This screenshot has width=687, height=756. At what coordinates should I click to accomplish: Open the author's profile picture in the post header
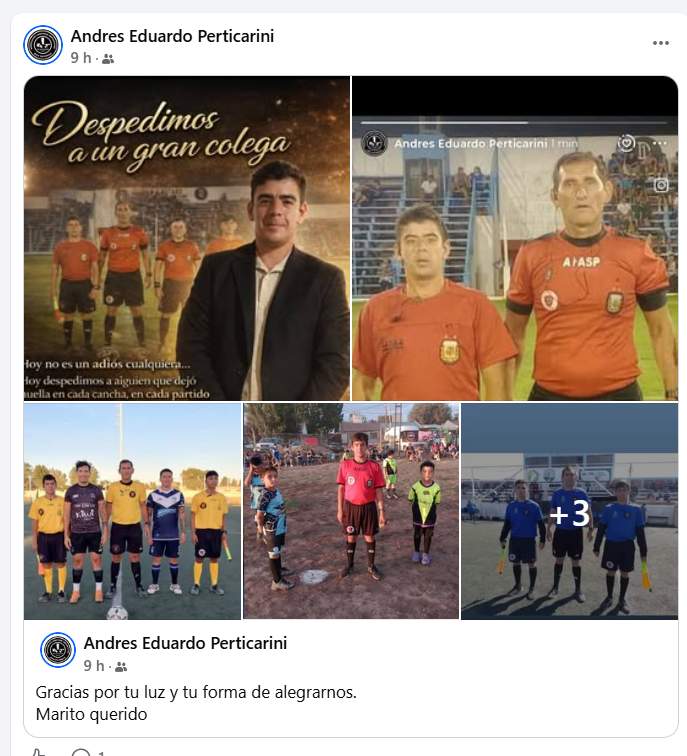[x=43, y=45]
